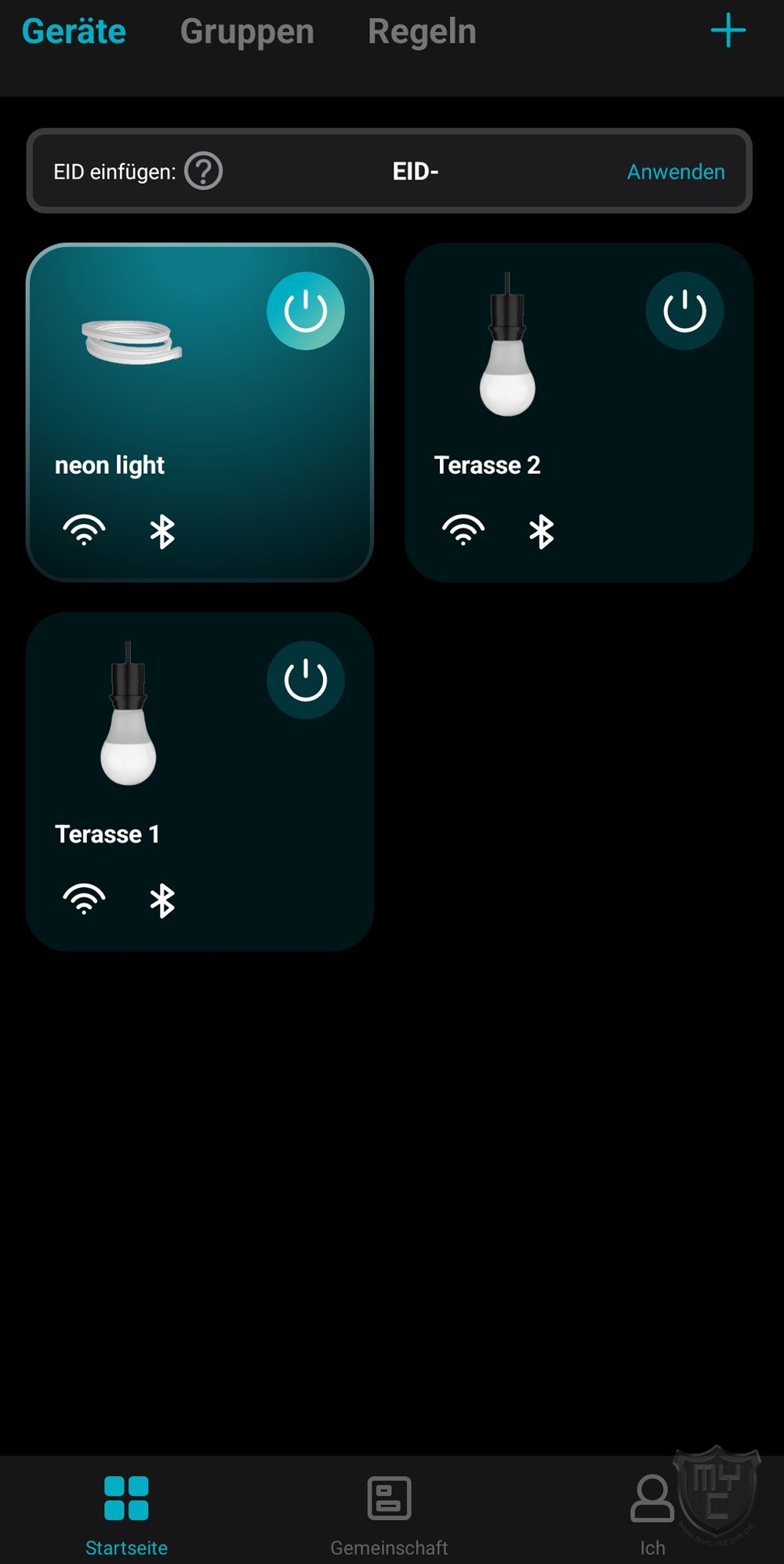Toggle power for Terasse 1
784x1564 pixels.
pyautogui.click(x=305, y=680)
